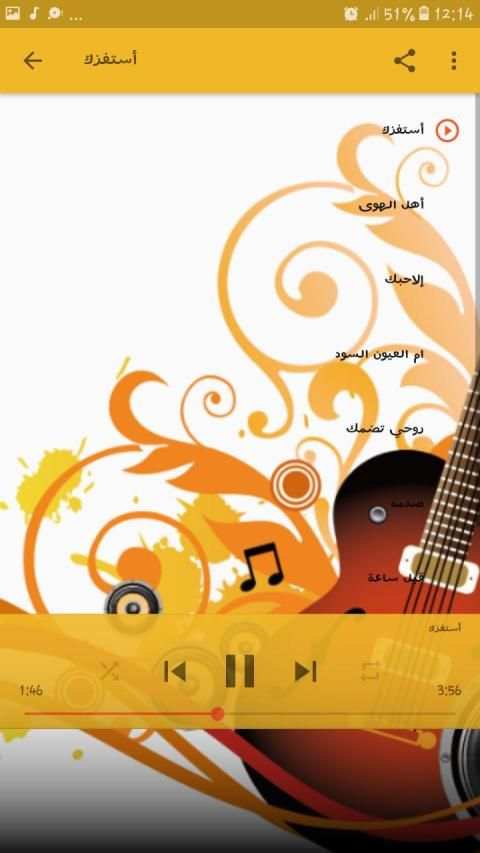Tap the playback progress bar to seek
480x853 pixels.
tap(239, 714)
